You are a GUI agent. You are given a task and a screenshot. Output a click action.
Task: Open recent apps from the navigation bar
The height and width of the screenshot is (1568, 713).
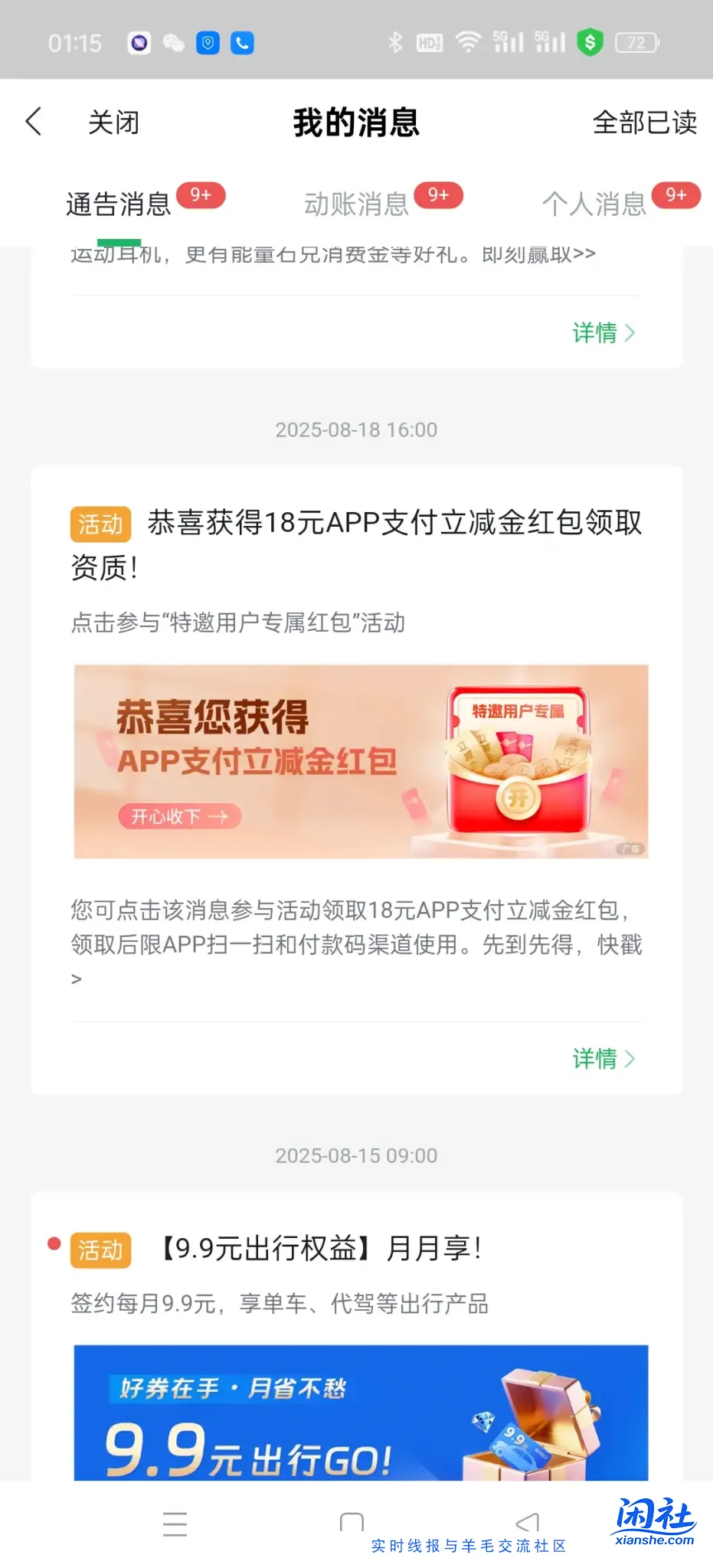click(175, 1524)
